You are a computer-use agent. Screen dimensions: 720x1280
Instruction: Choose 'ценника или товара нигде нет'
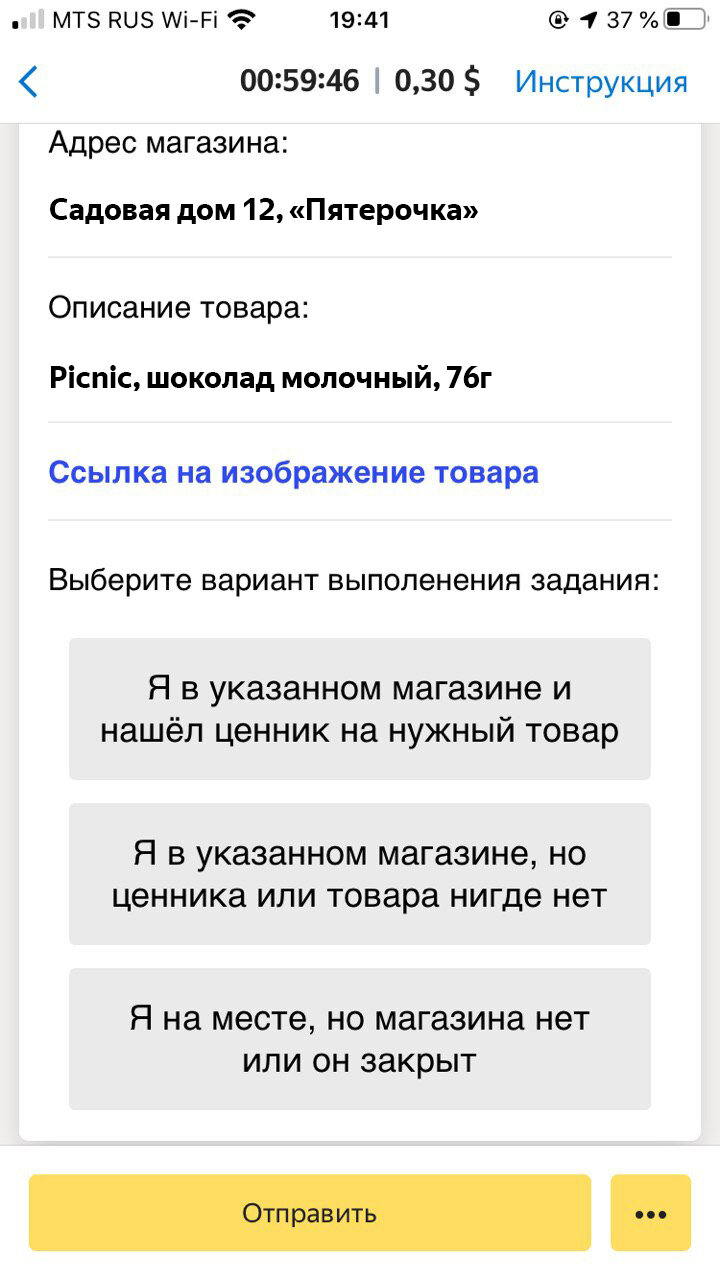360,874
